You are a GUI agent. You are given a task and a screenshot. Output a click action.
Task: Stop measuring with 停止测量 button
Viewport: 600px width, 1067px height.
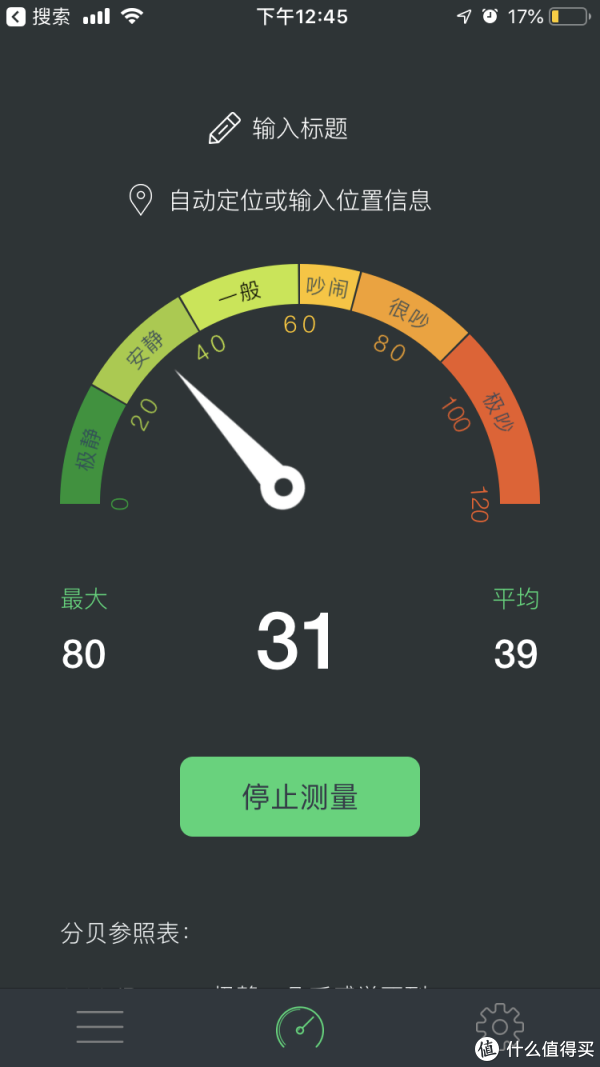pos(299,797)
